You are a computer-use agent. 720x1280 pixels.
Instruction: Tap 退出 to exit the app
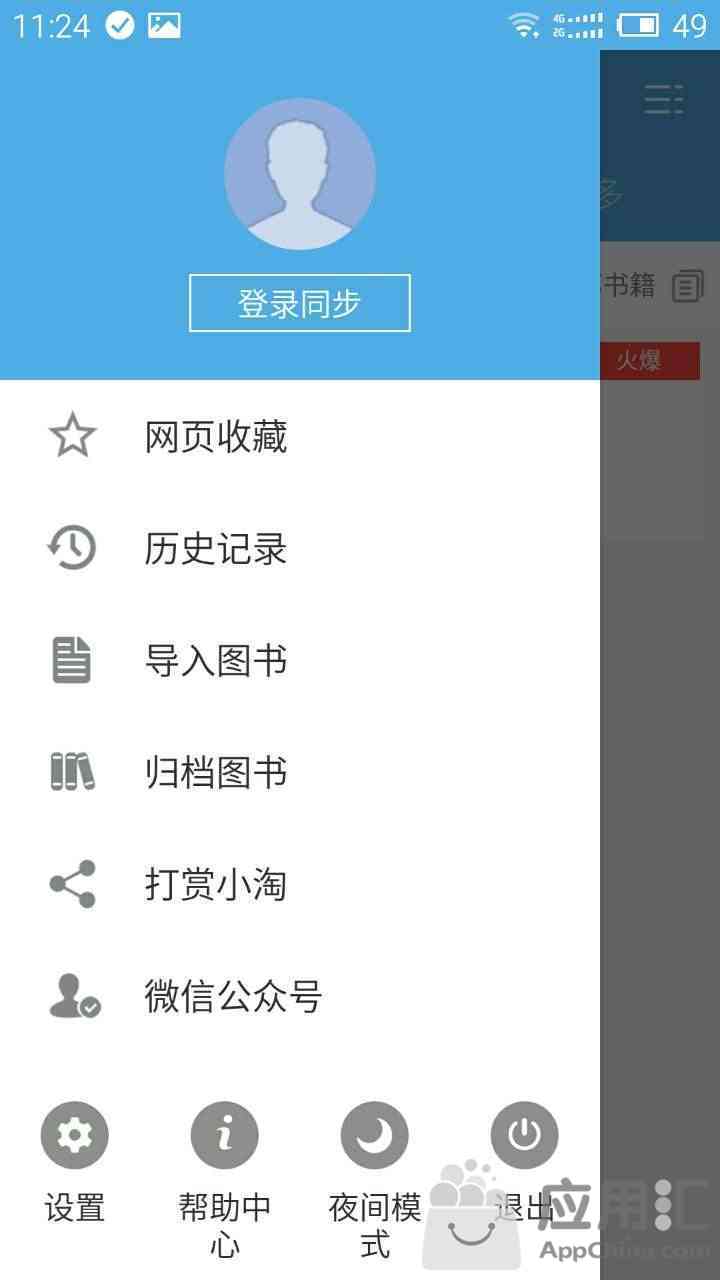click(524, 1136)
